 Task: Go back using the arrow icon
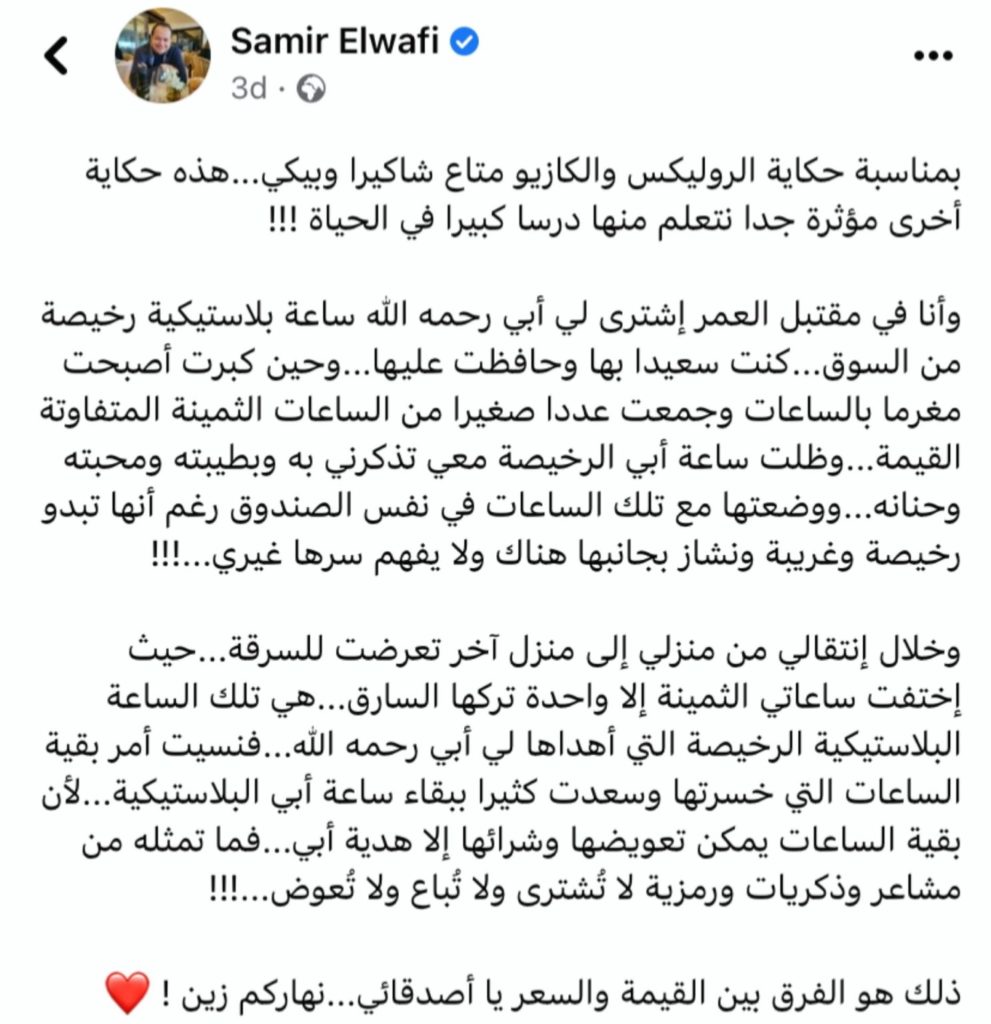click(x=57, y=57)
